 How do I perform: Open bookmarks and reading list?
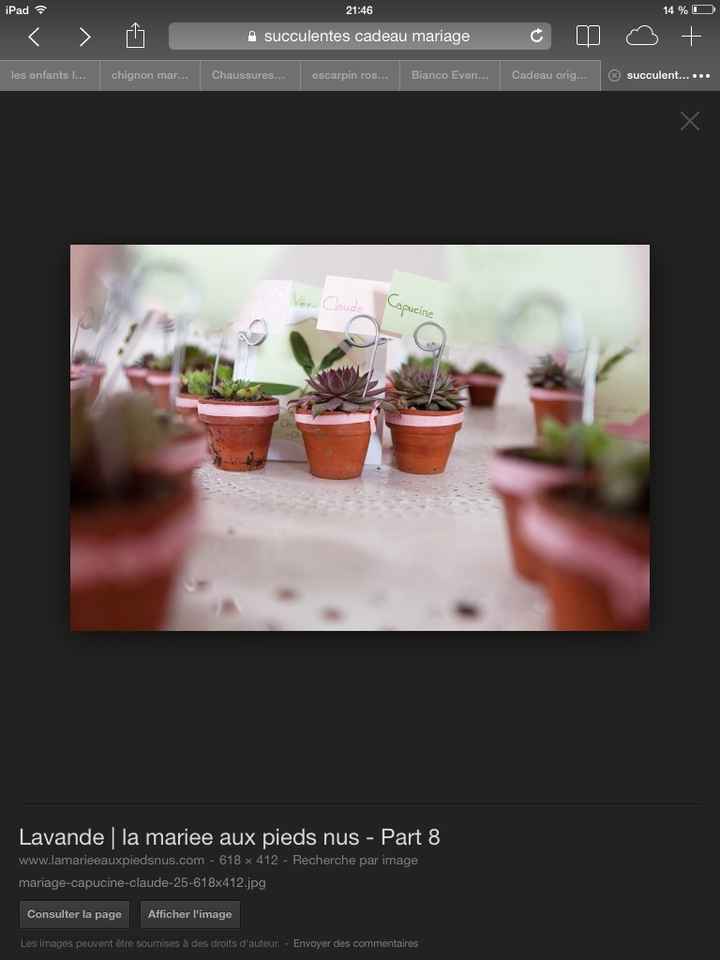(x=588, y=36)
